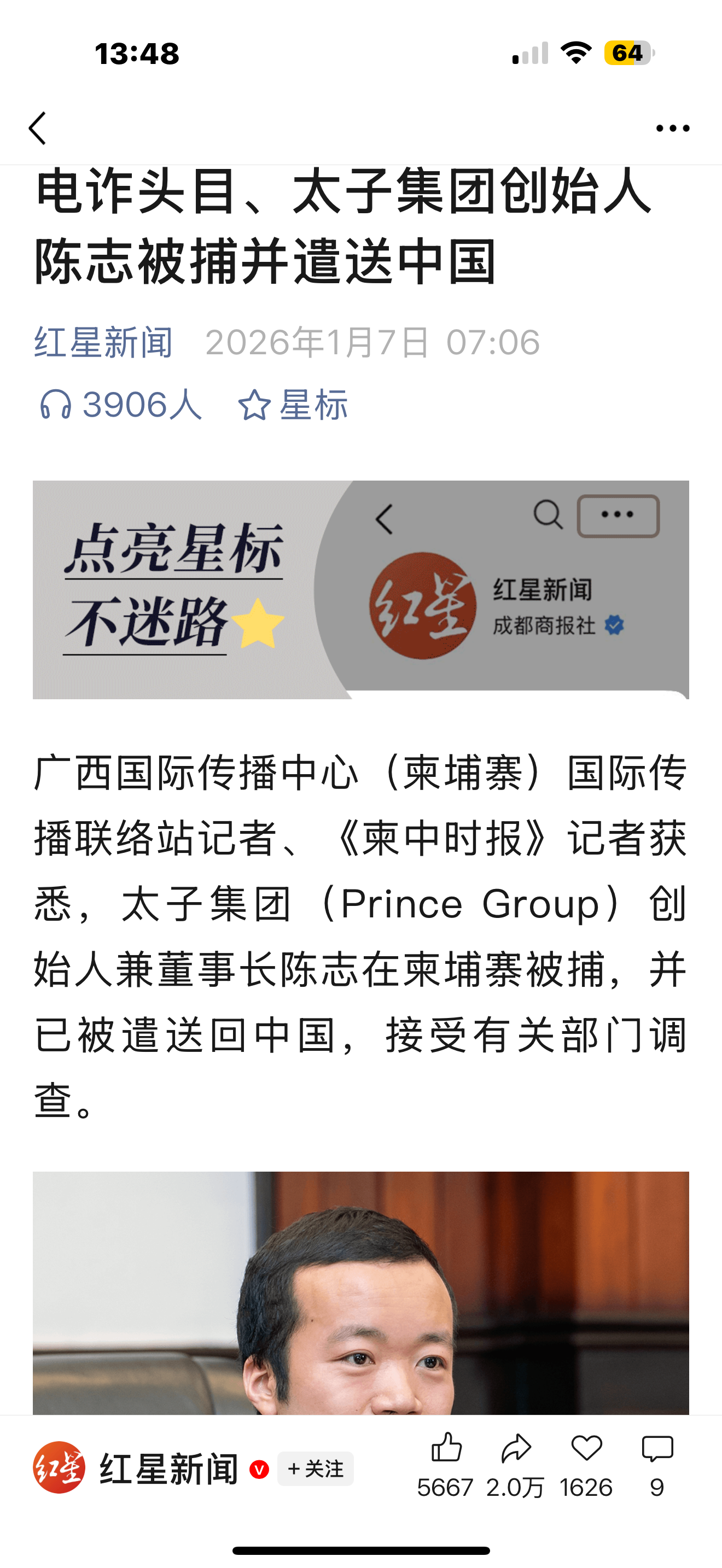Listen to the article via the headphone icon
Viewport: 722px width, 1568px height.
pyautogui.click(x=56, y=405)
